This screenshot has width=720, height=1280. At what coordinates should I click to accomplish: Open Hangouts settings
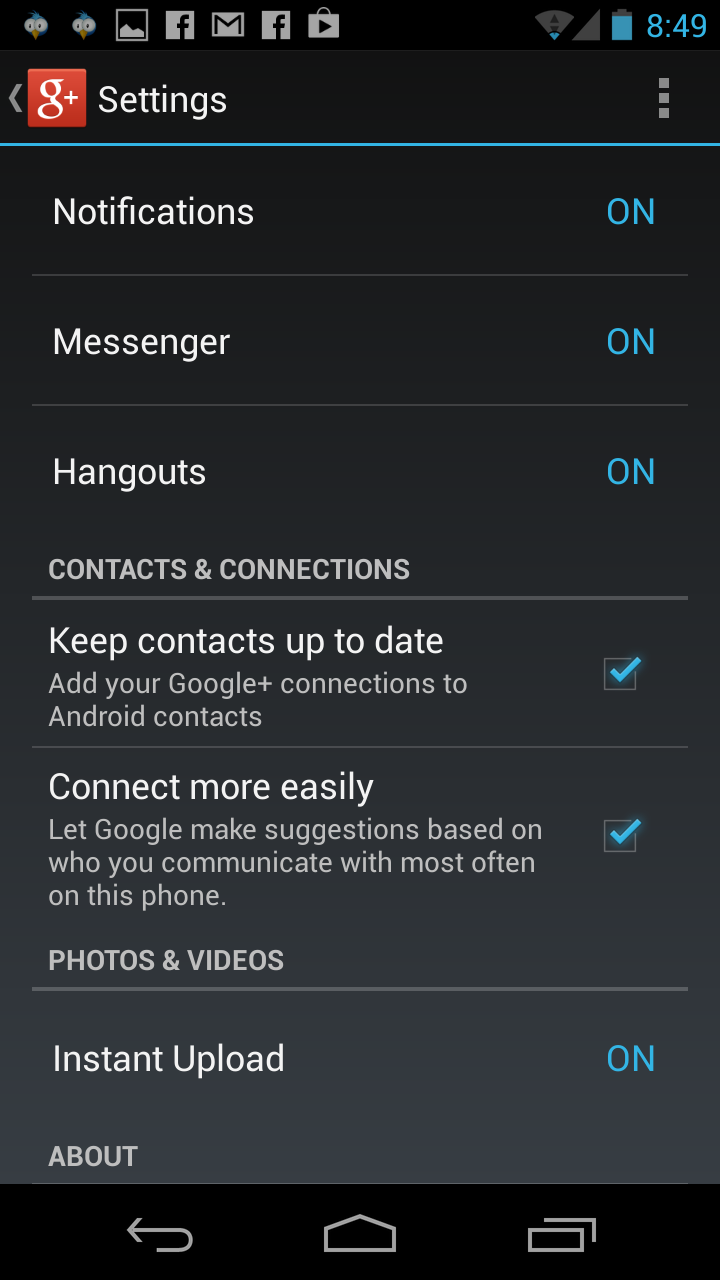[x=360, y=471]
